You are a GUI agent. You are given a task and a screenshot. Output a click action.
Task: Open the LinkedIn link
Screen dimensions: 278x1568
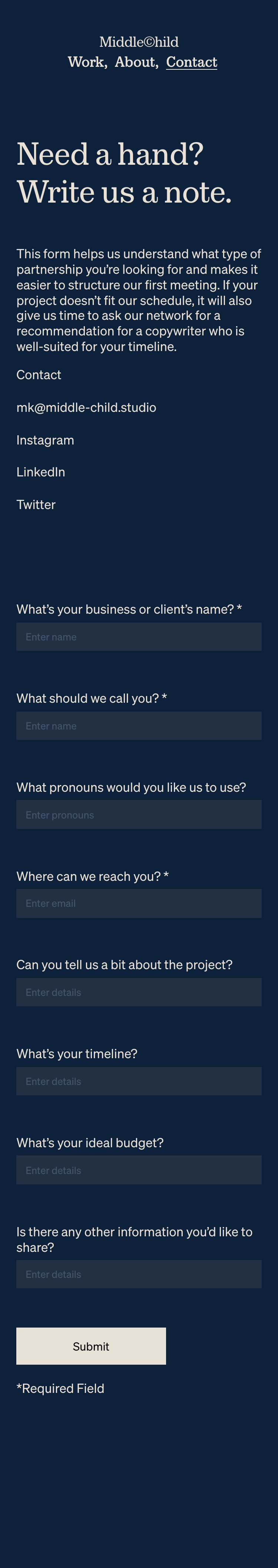pos(41,472)
